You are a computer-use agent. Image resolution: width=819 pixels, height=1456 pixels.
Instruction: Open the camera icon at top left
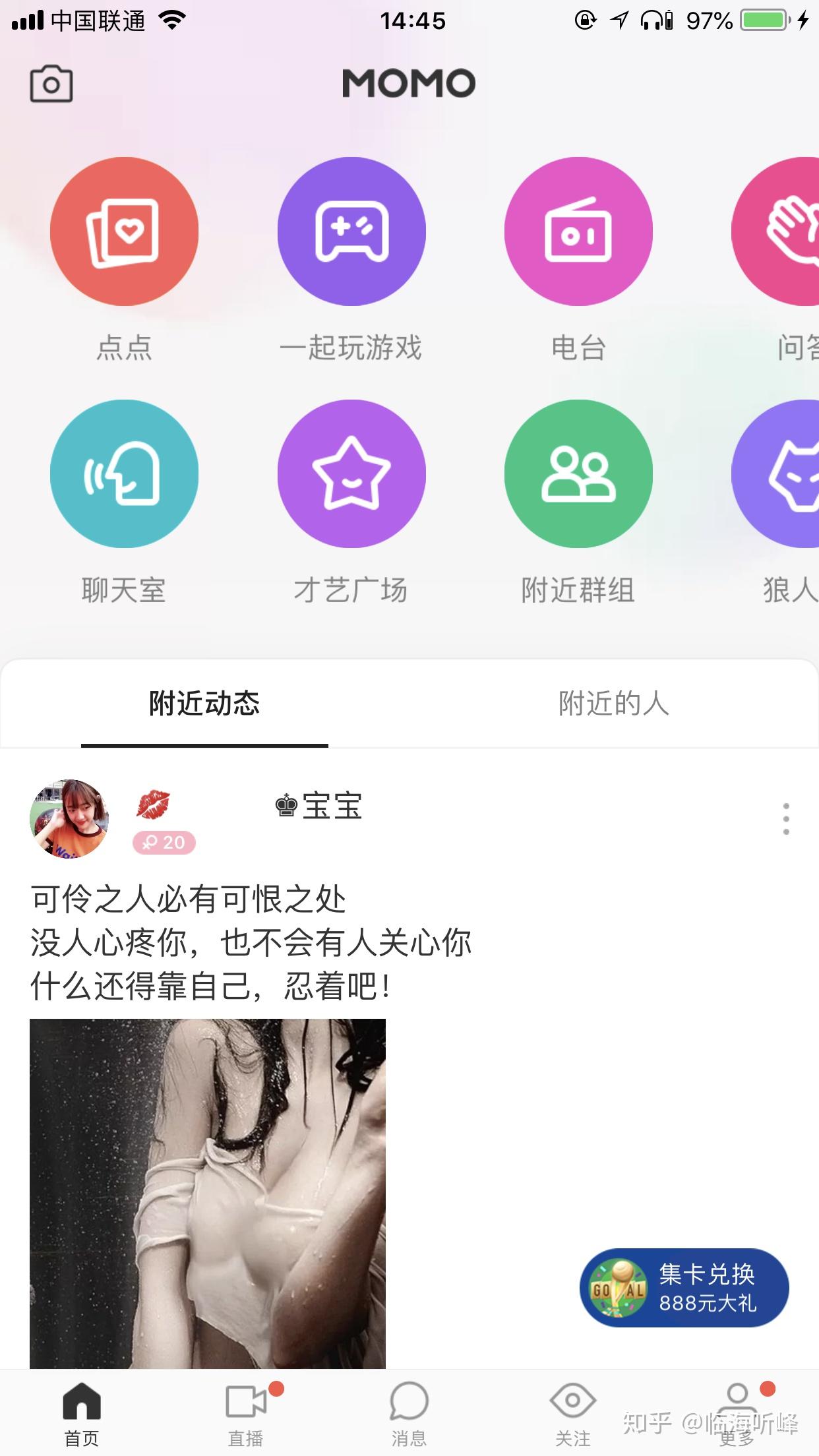pos(51,84)
